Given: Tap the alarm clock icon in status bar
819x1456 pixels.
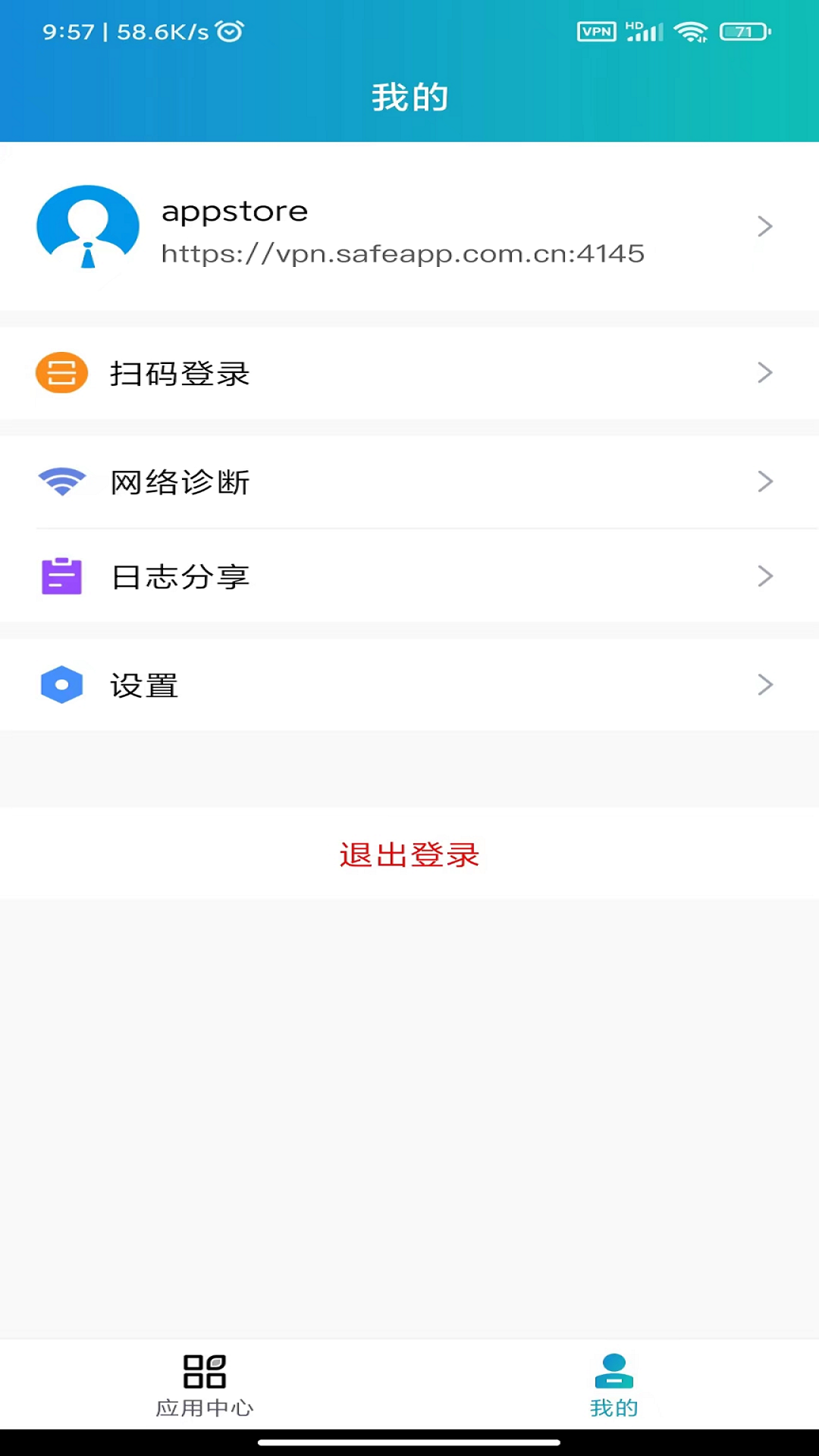Looking at the screenshot, I should 229,32.
